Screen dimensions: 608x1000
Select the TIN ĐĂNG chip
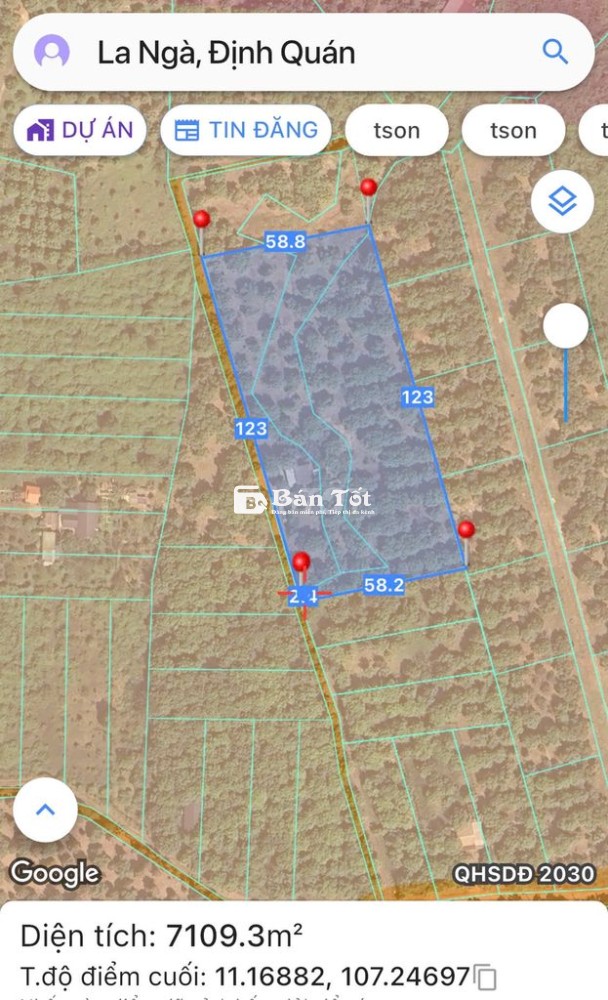click(246, 130)
